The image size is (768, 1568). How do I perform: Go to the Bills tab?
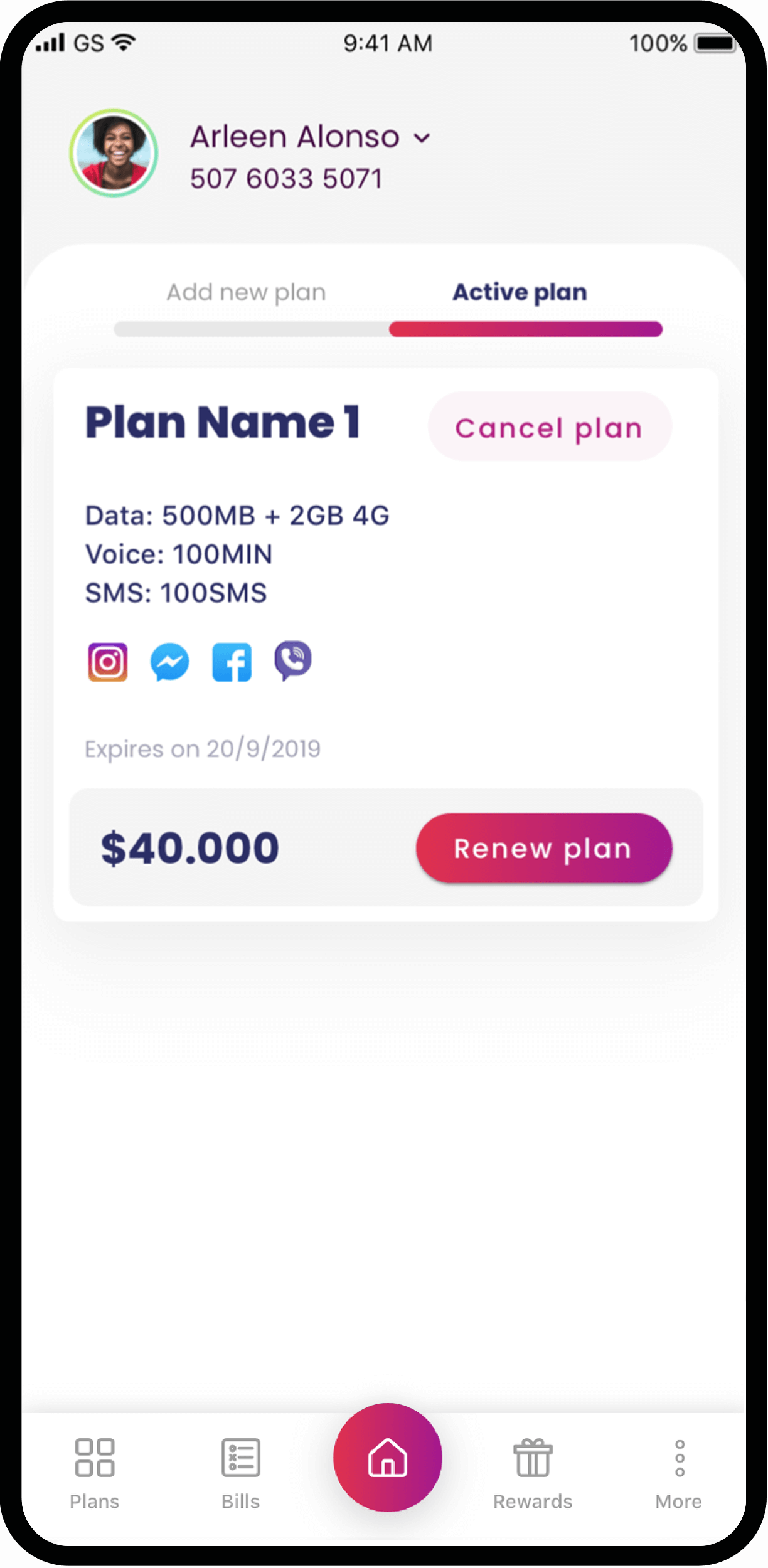pos(241,1474)
